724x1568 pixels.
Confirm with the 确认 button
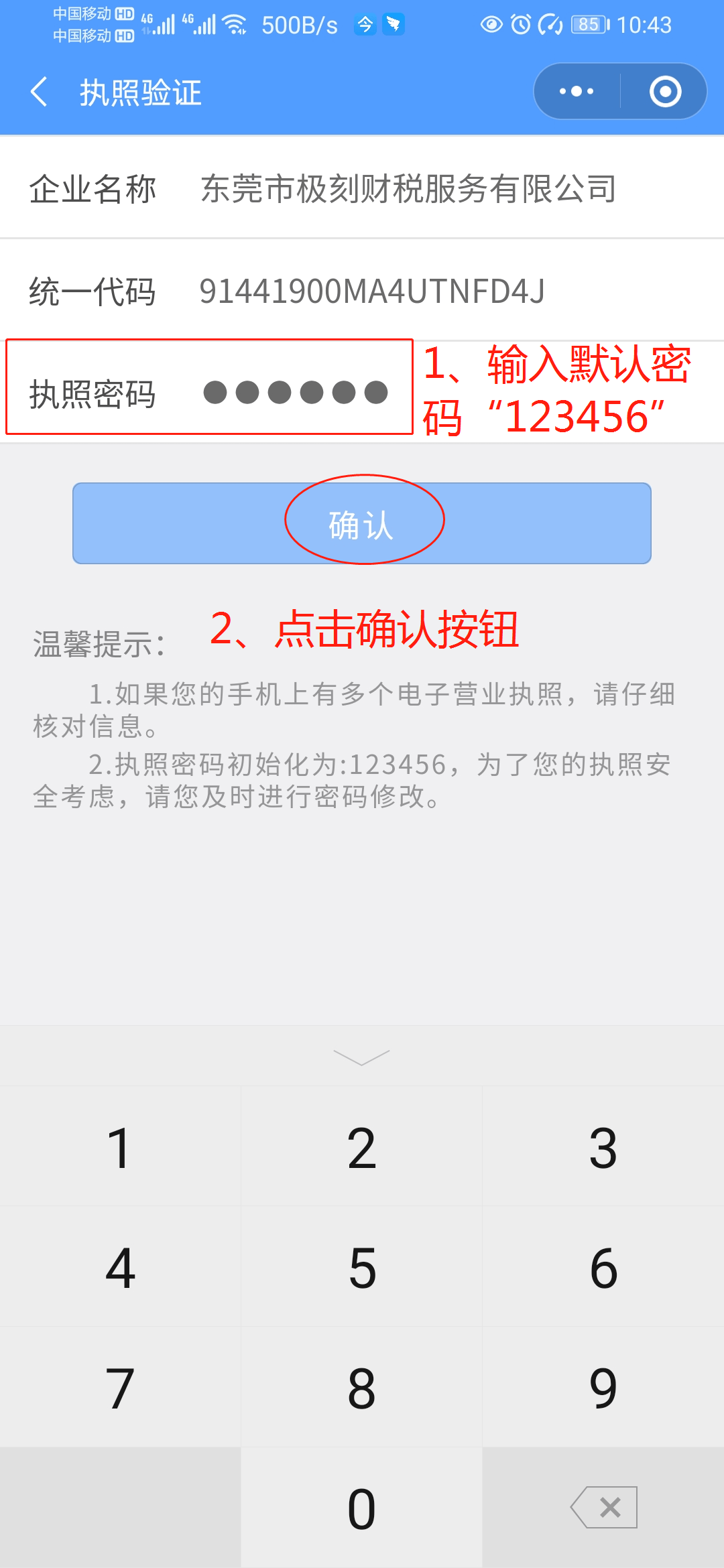point(362,523)
